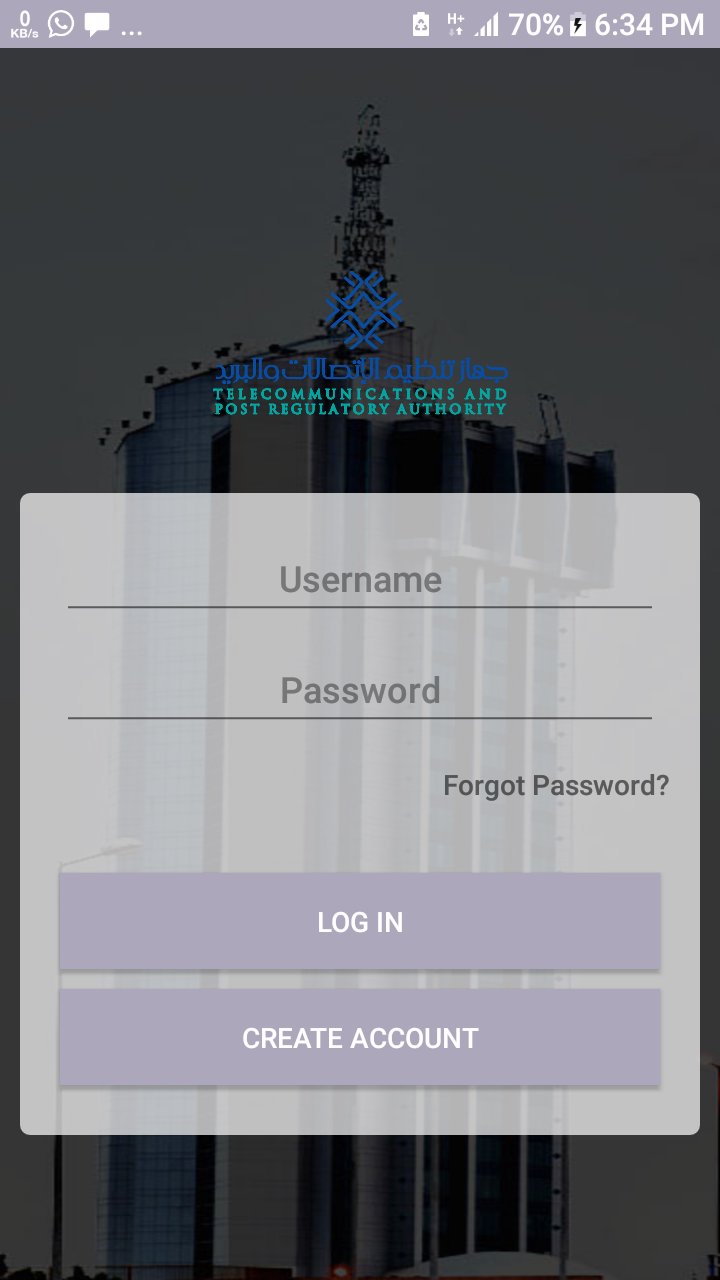Tap the 0 KB/s data speed indicator

click(x=25, y=25)
